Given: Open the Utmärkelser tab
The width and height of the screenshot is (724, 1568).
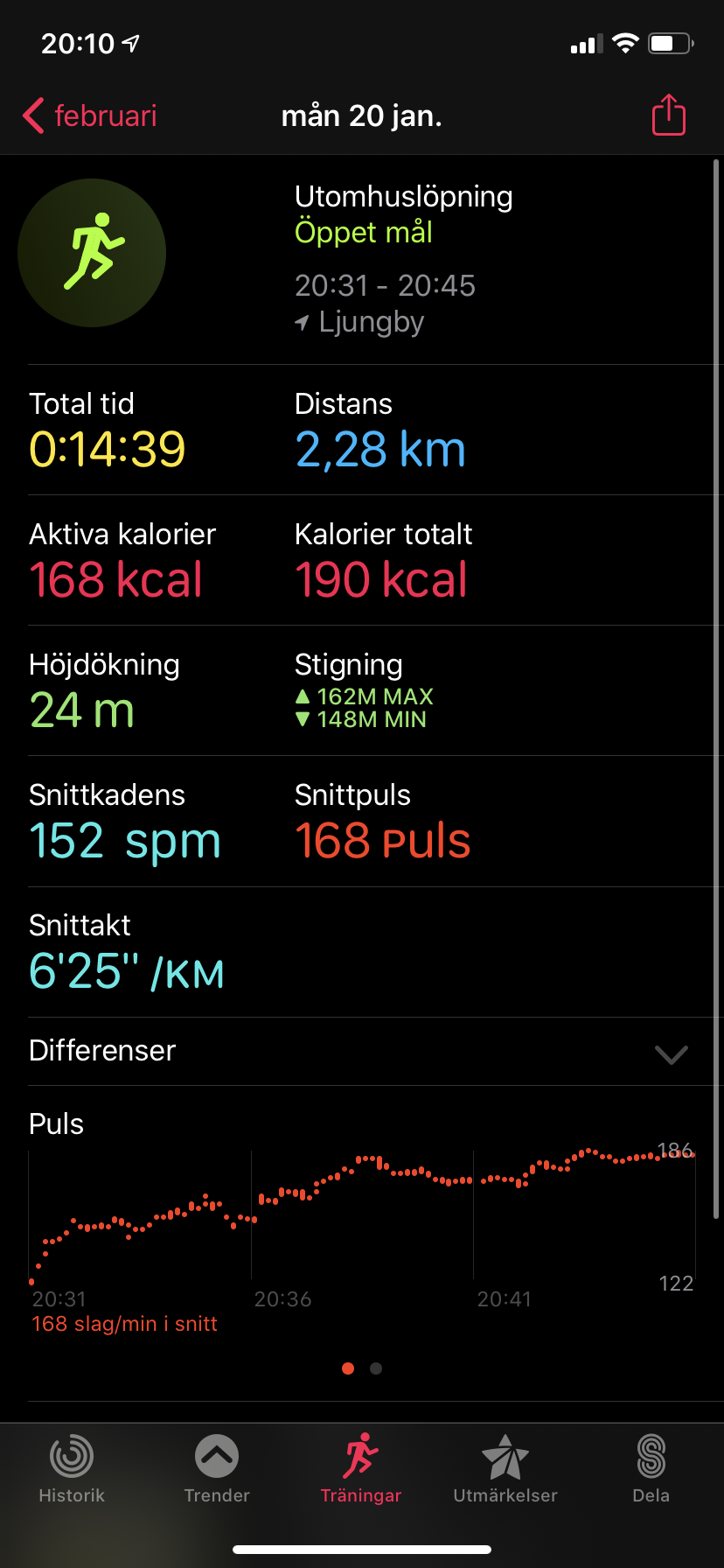Looking at the screenshot, I should 505,1468.
